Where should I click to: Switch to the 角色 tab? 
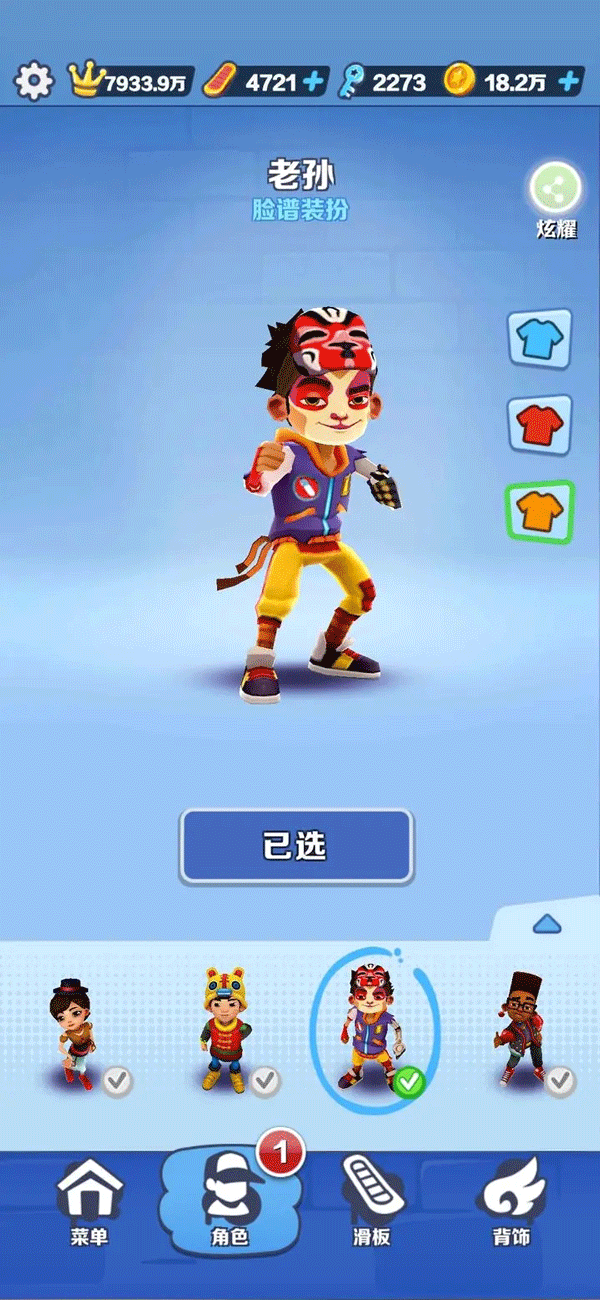[x=228, y=1200]
